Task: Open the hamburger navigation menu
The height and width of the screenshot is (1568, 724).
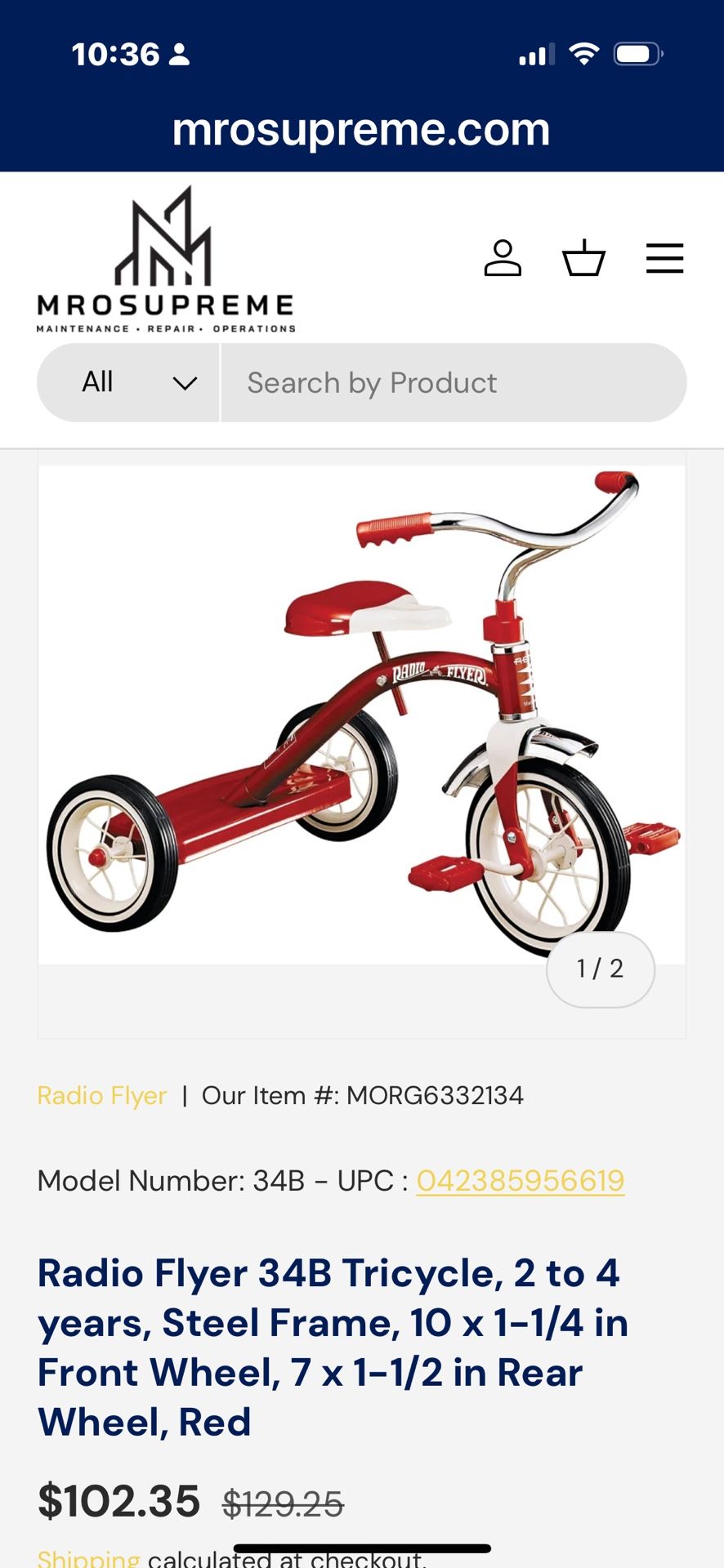Action: coord(664,258)
